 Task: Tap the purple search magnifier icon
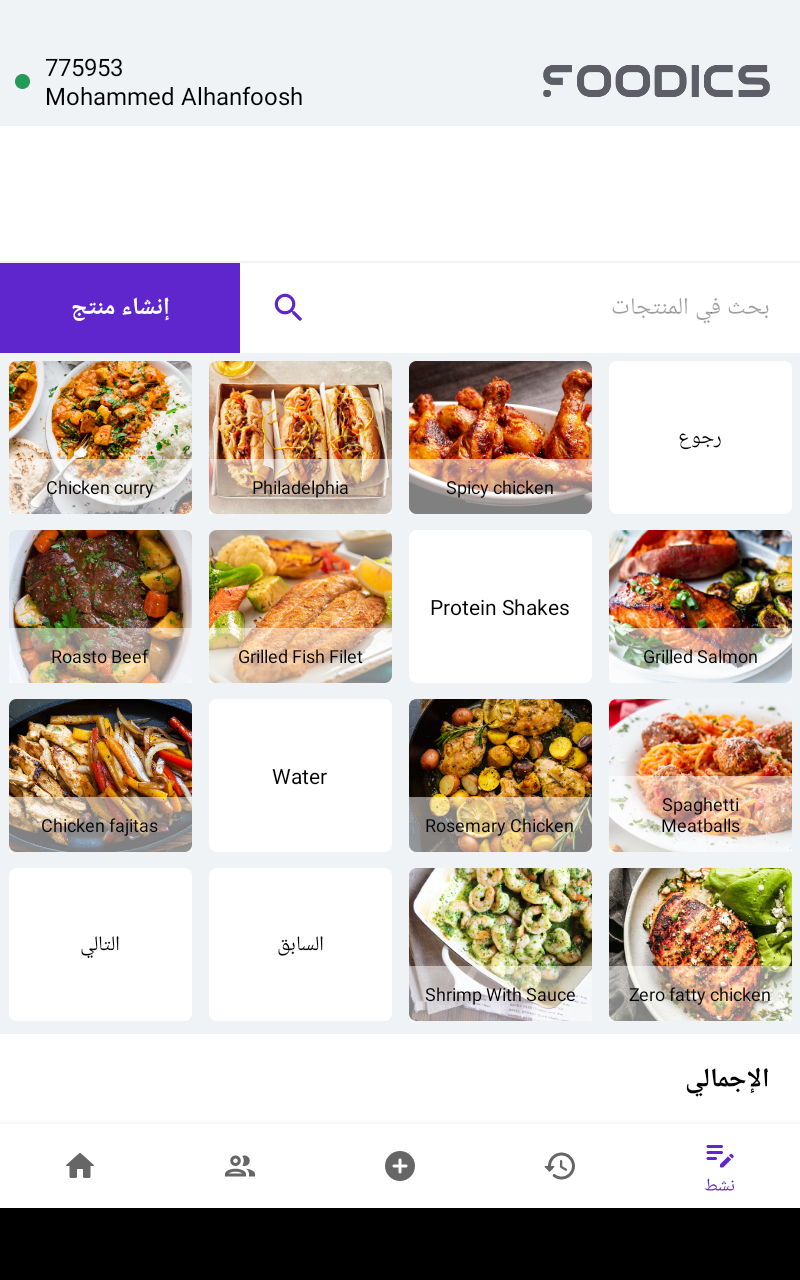coord(288,308)
